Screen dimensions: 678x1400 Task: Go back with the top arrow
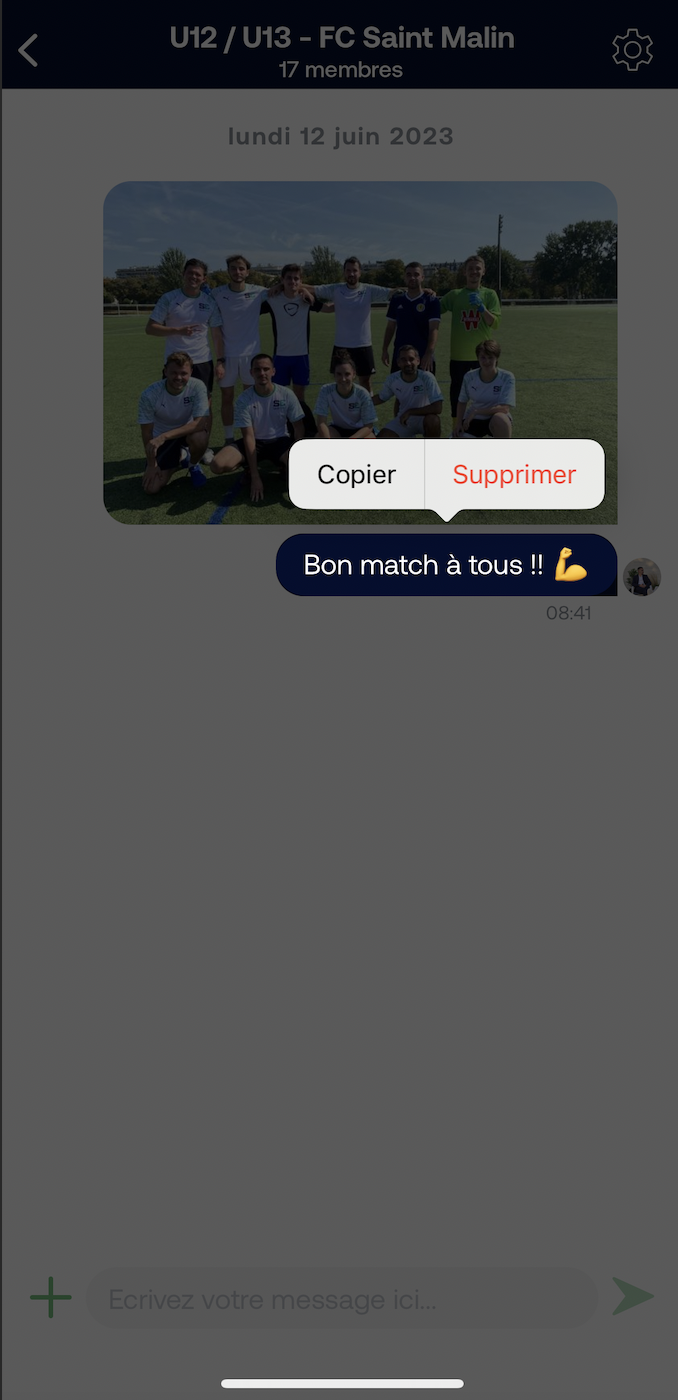29,50
